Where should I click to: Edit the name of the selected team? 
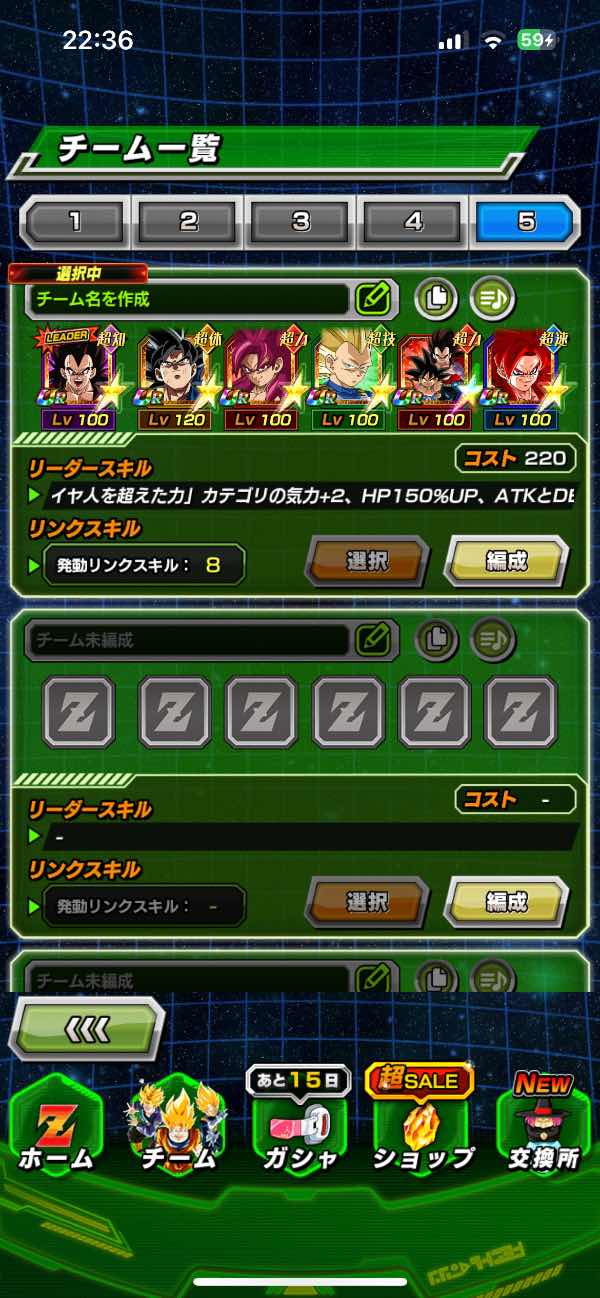372,297
